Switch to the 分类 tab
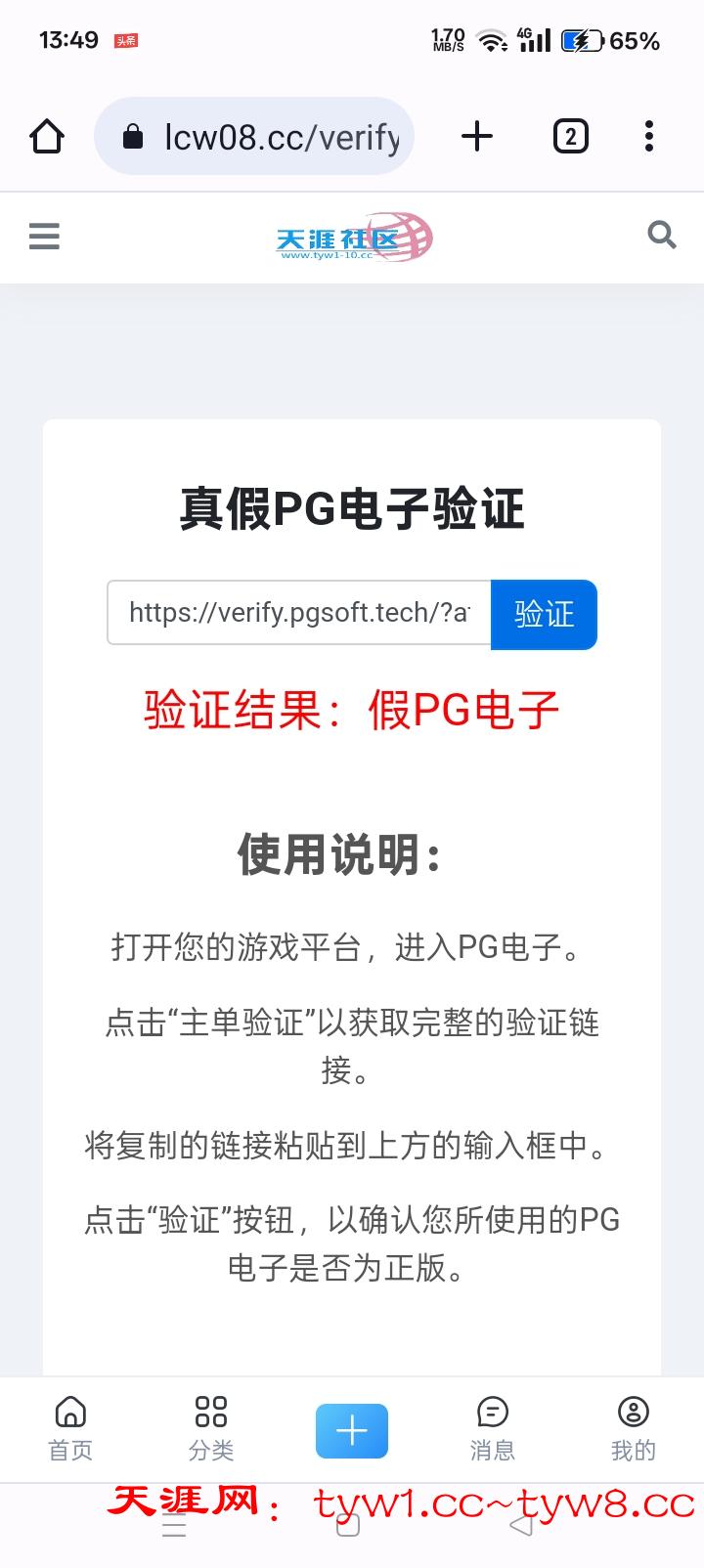Screen dimensions: 704x1568 [x=211, y=1428]
